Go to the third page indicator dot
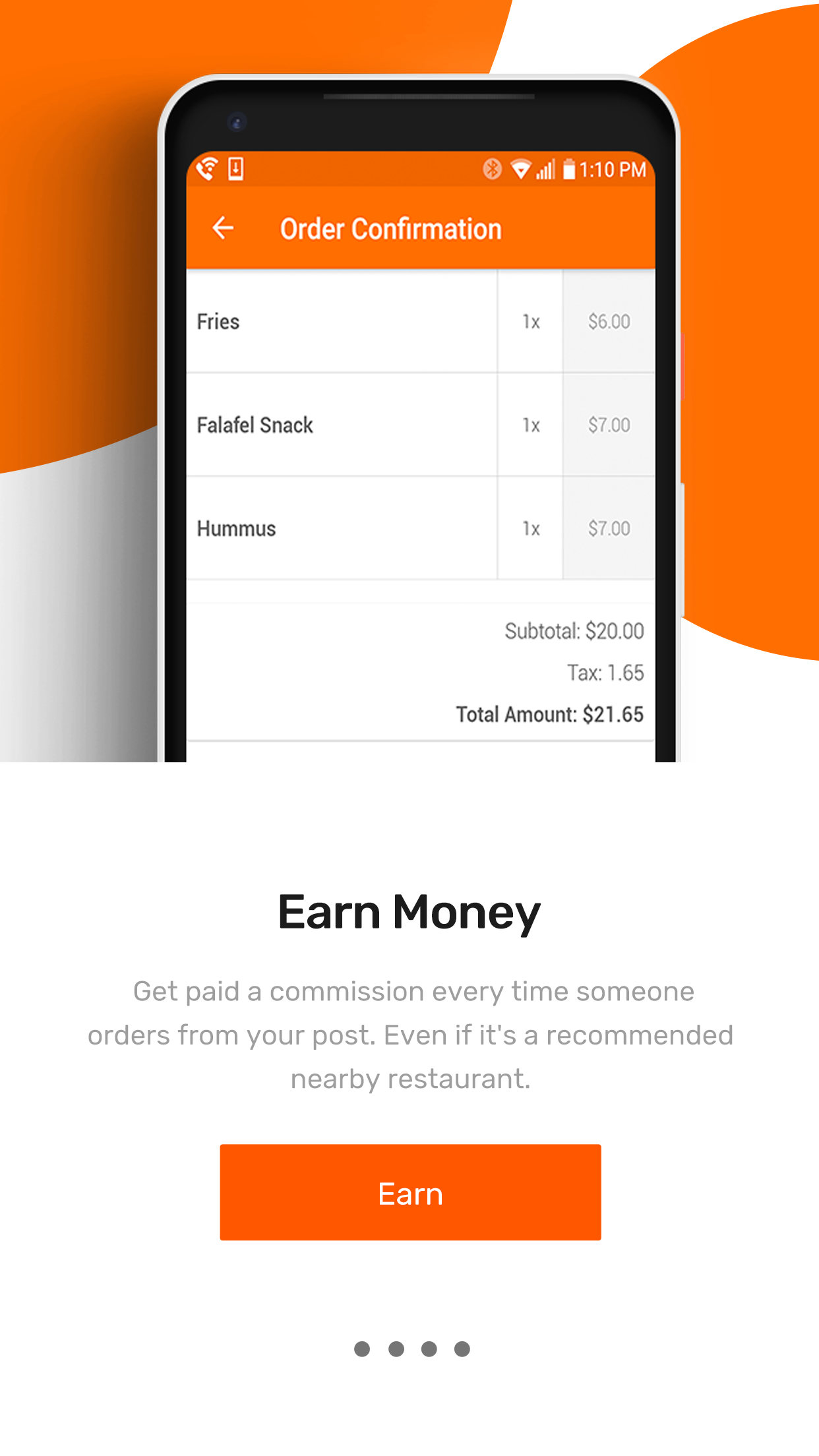This screenshot has width=819, height=1456. (x=429, y=1349)
